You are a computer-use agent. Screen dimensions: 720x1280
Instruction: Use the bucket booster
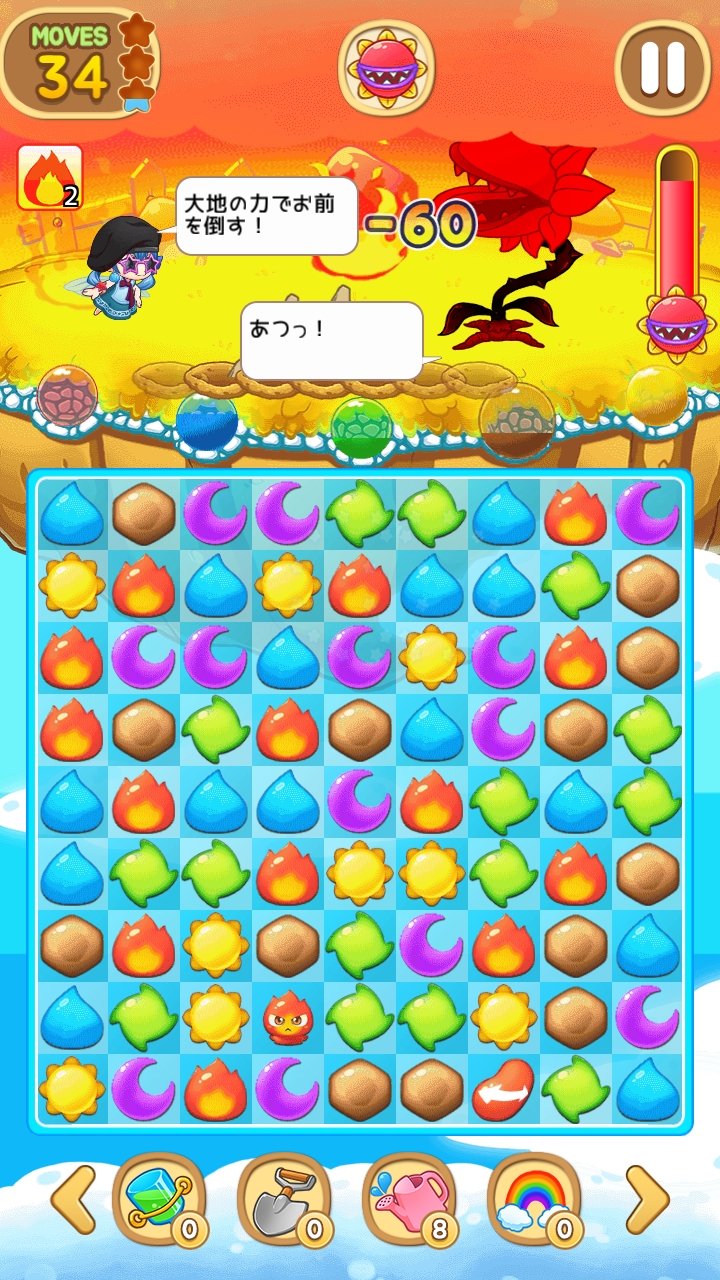157,1198
